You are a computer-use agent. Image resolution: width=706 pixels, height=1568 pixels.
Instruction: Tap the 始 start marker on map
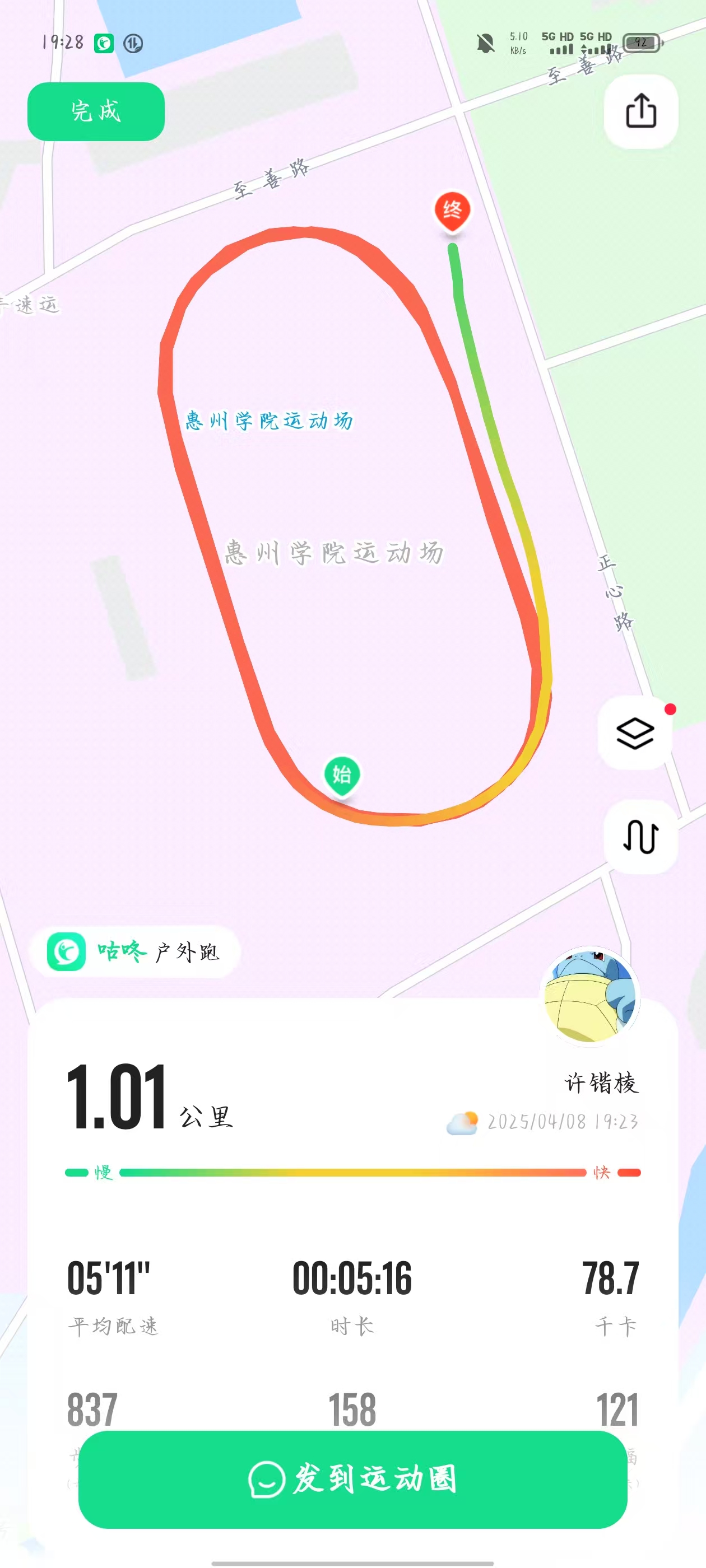pyautogui.click(x=342, y=774)
